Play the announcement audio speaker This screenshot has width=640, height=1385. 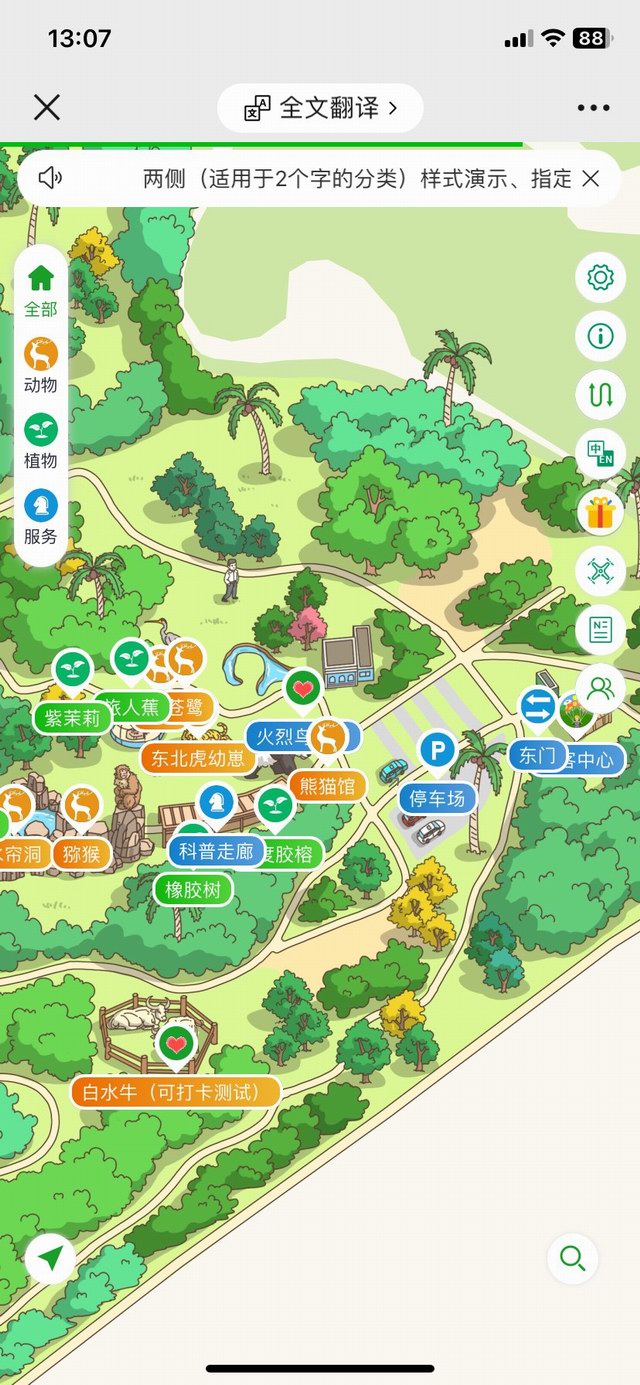(x=50, y=179)
